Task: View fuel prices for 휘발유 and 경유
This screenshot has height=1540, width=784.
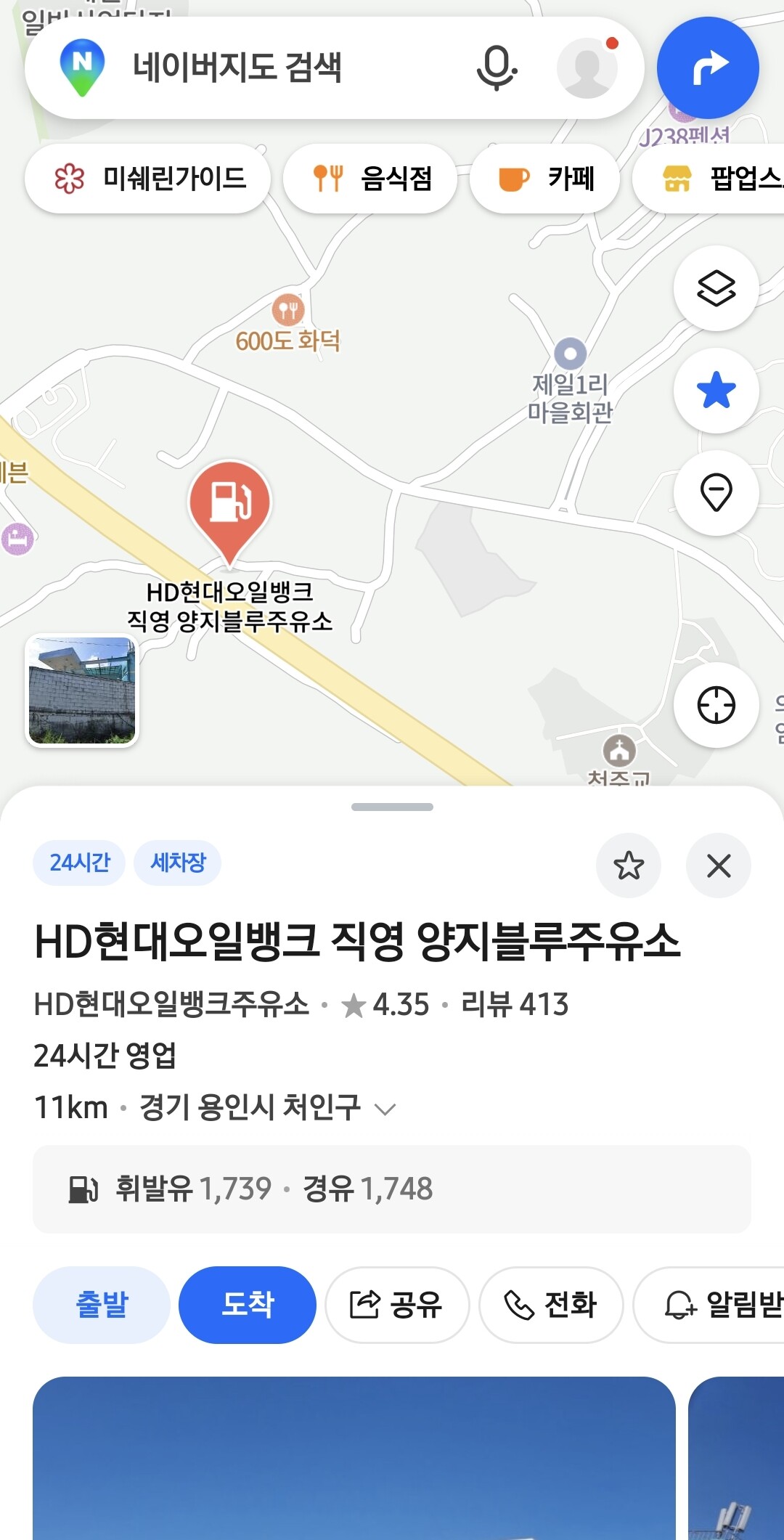Action: click(x=392, y=1189)
